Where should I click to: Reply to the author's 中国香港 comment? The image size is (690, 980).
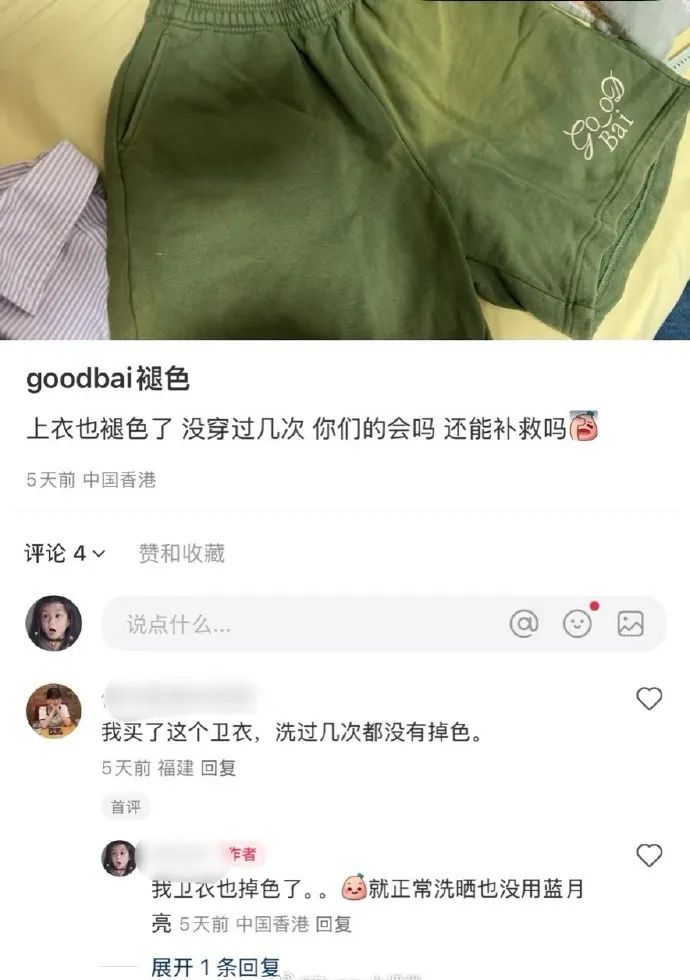click(x=335, y=924)
